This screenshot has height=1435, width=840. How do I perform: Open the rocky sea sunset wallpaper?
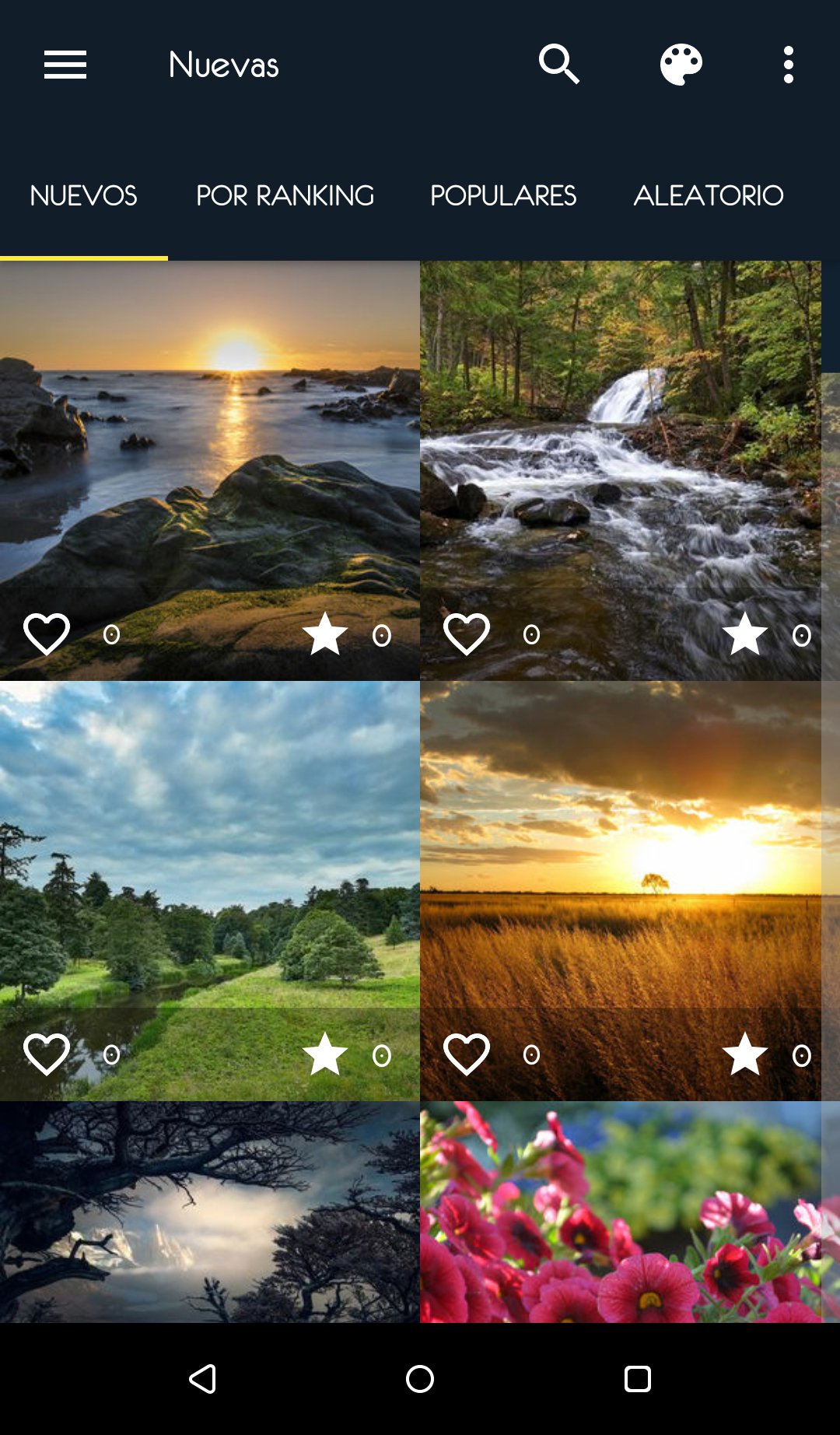coord(210,436)
